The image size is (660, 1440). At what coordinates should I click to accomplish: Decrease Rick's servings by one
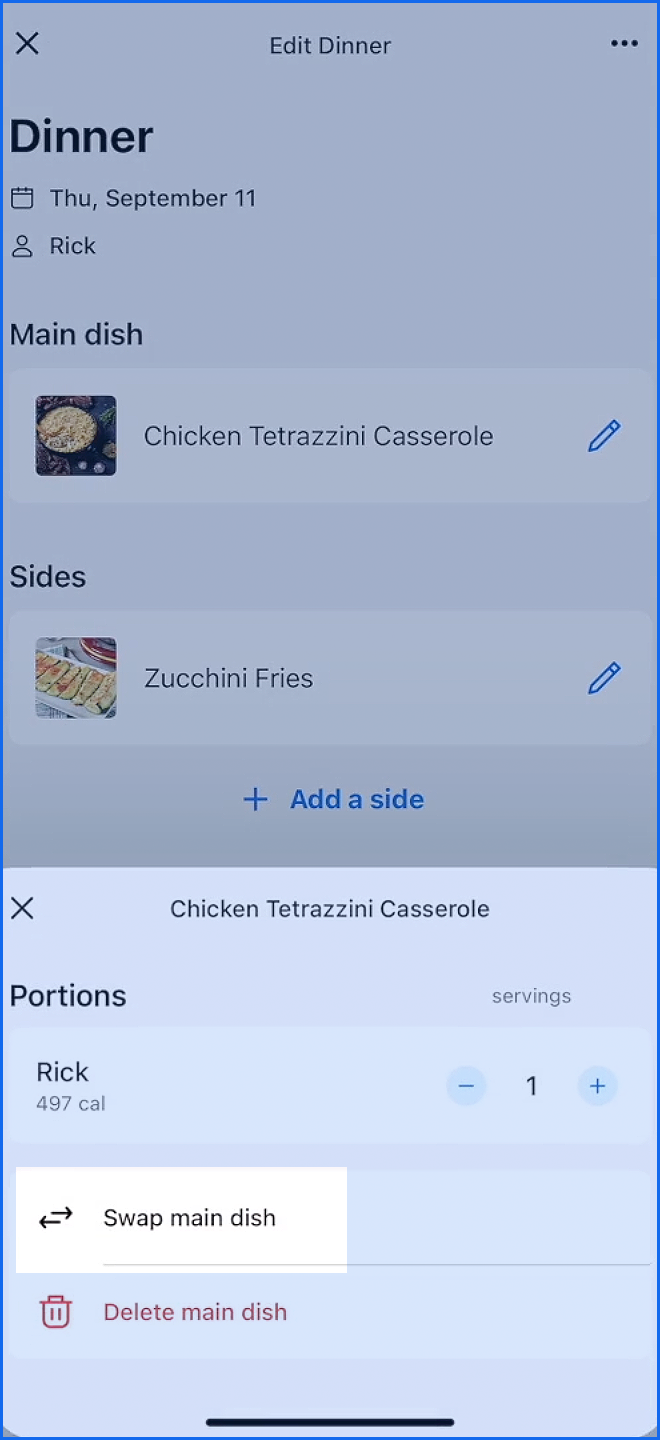[x=466, y=1086]
